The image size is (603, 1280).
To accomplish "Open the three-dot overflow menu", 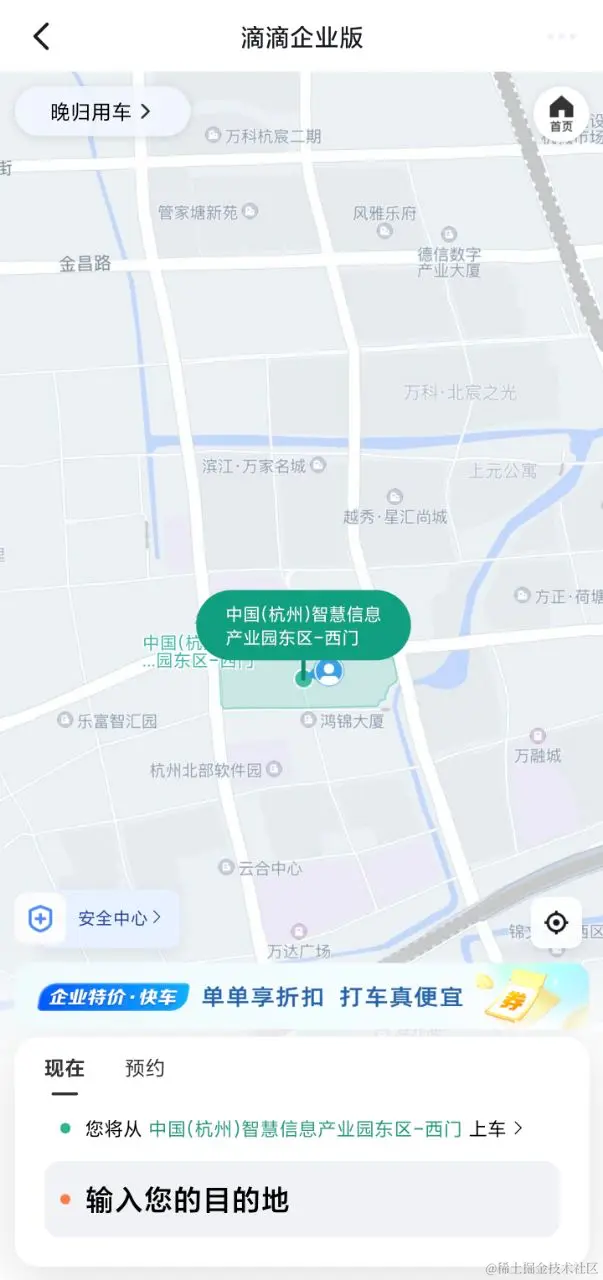I will [562, 37].
